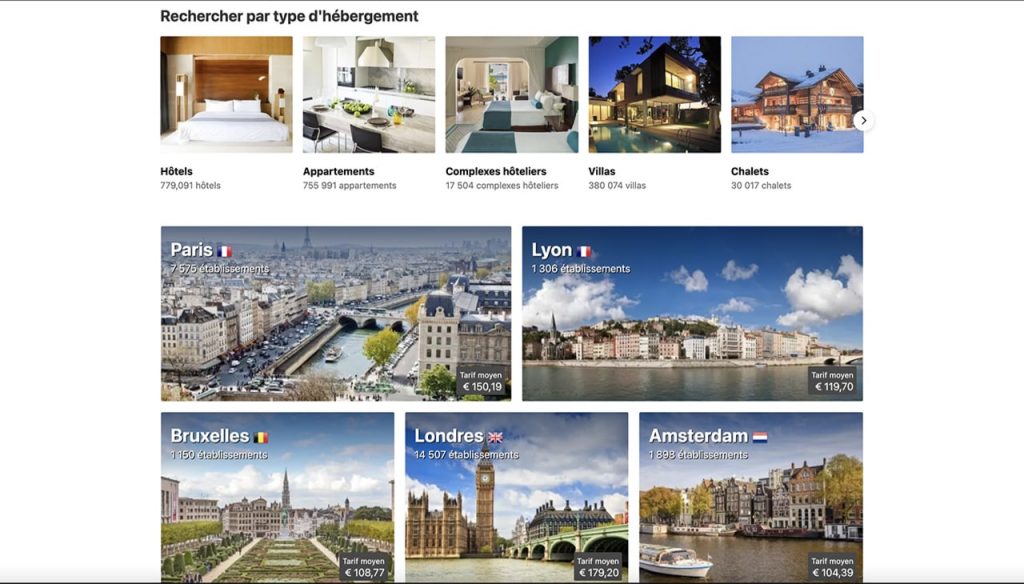Open the Lyon destination card
The height and width of the screenshot is (584, 1024).
pos(692,314)
